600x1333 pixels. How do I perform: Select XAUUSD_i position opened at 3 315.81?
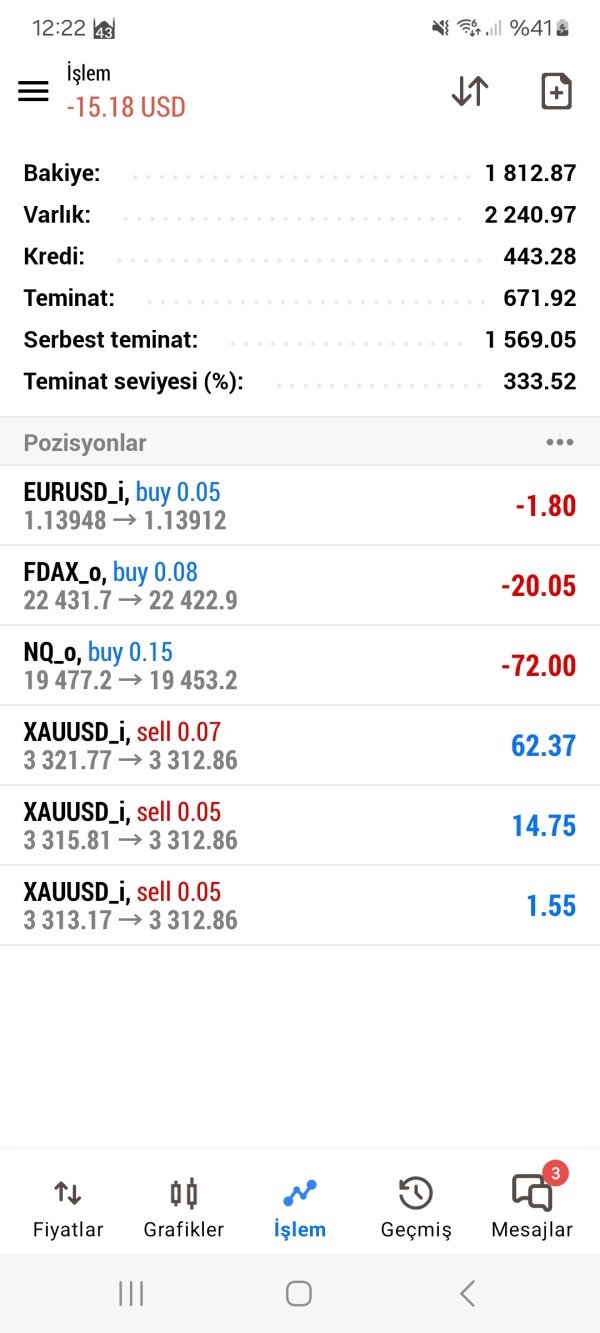(300, 826)
